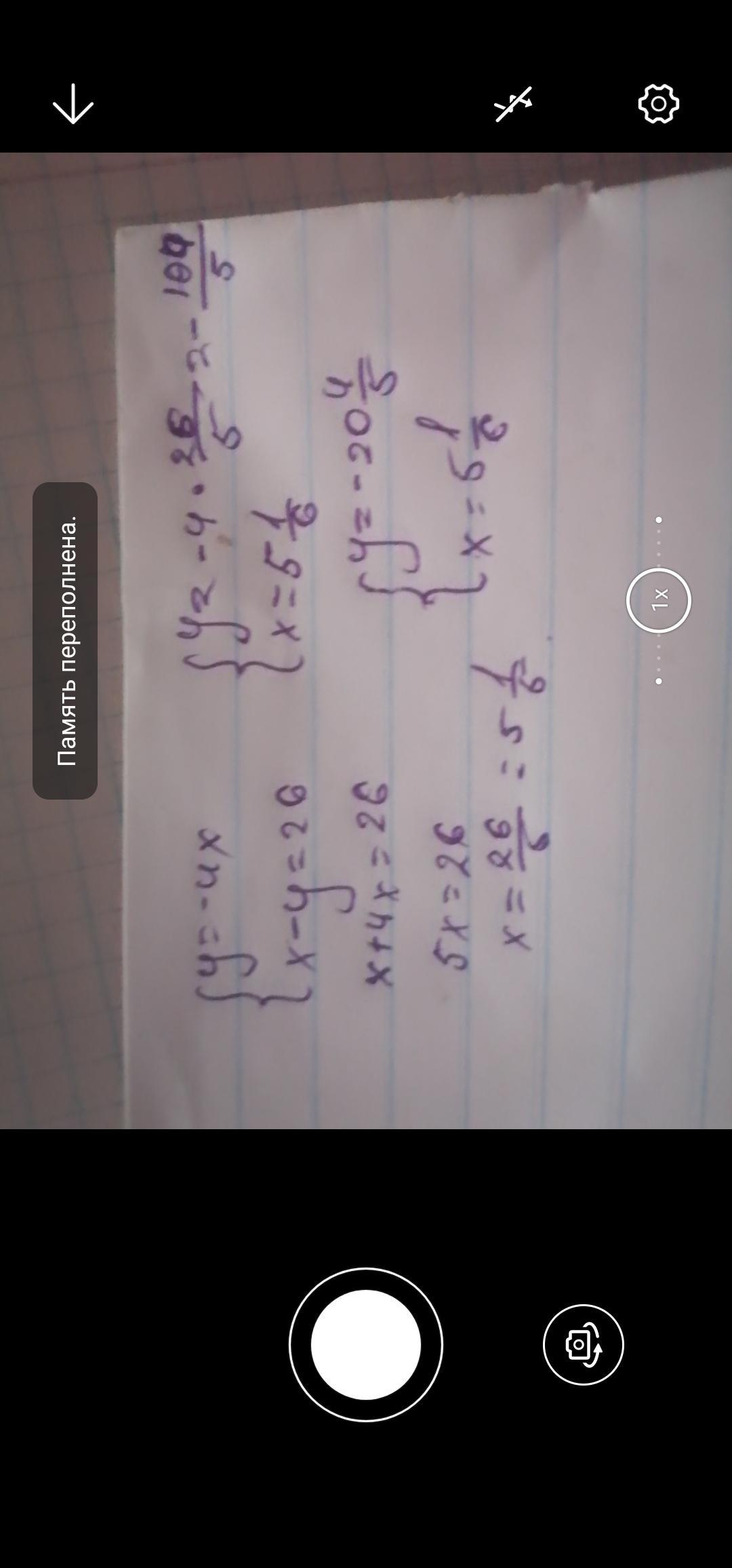Toggle the flash setting icon
Screen dimensions: 732x1568
coord(513,104)
